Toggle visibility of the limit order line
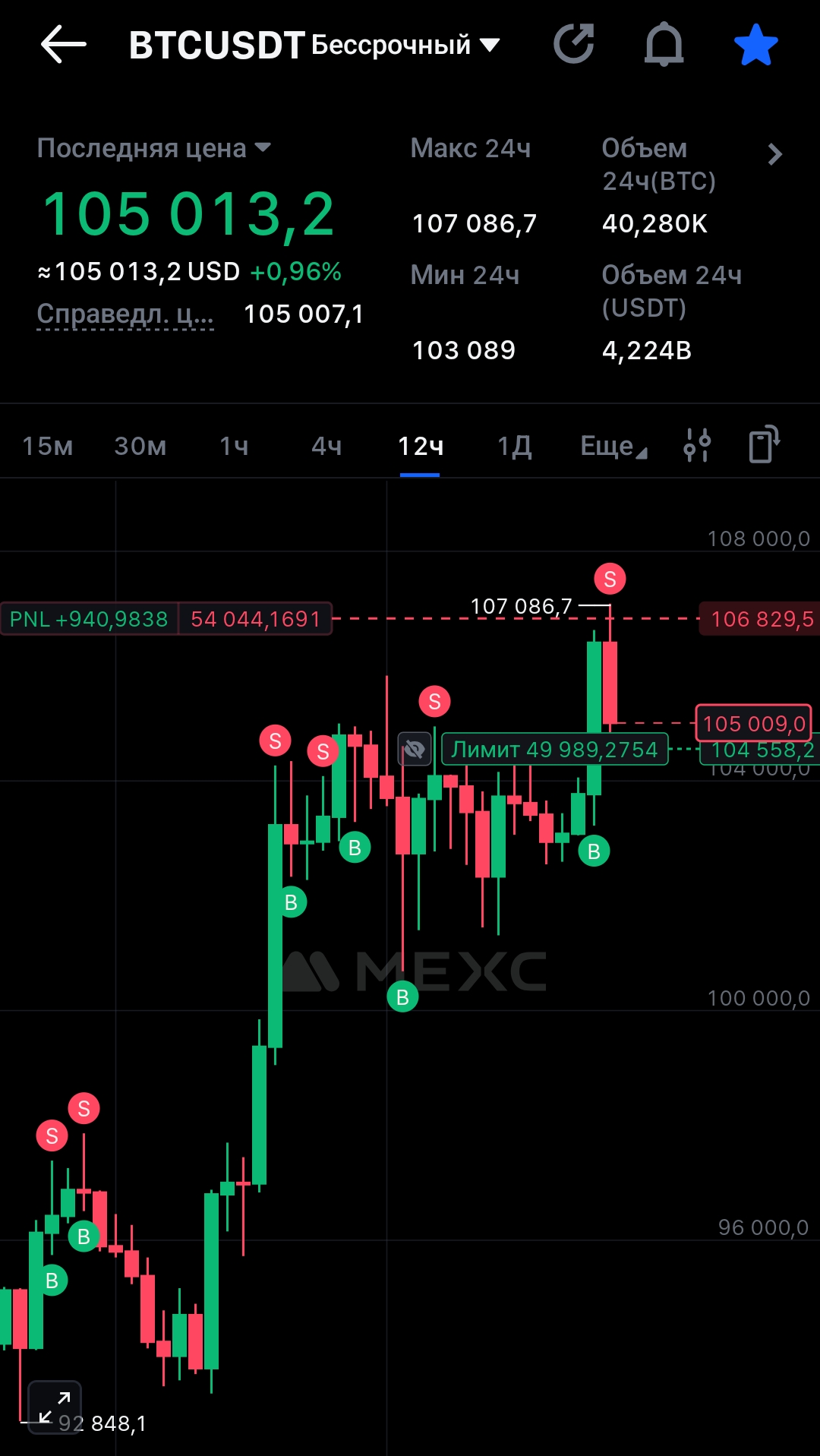 [x=415, y=750]
